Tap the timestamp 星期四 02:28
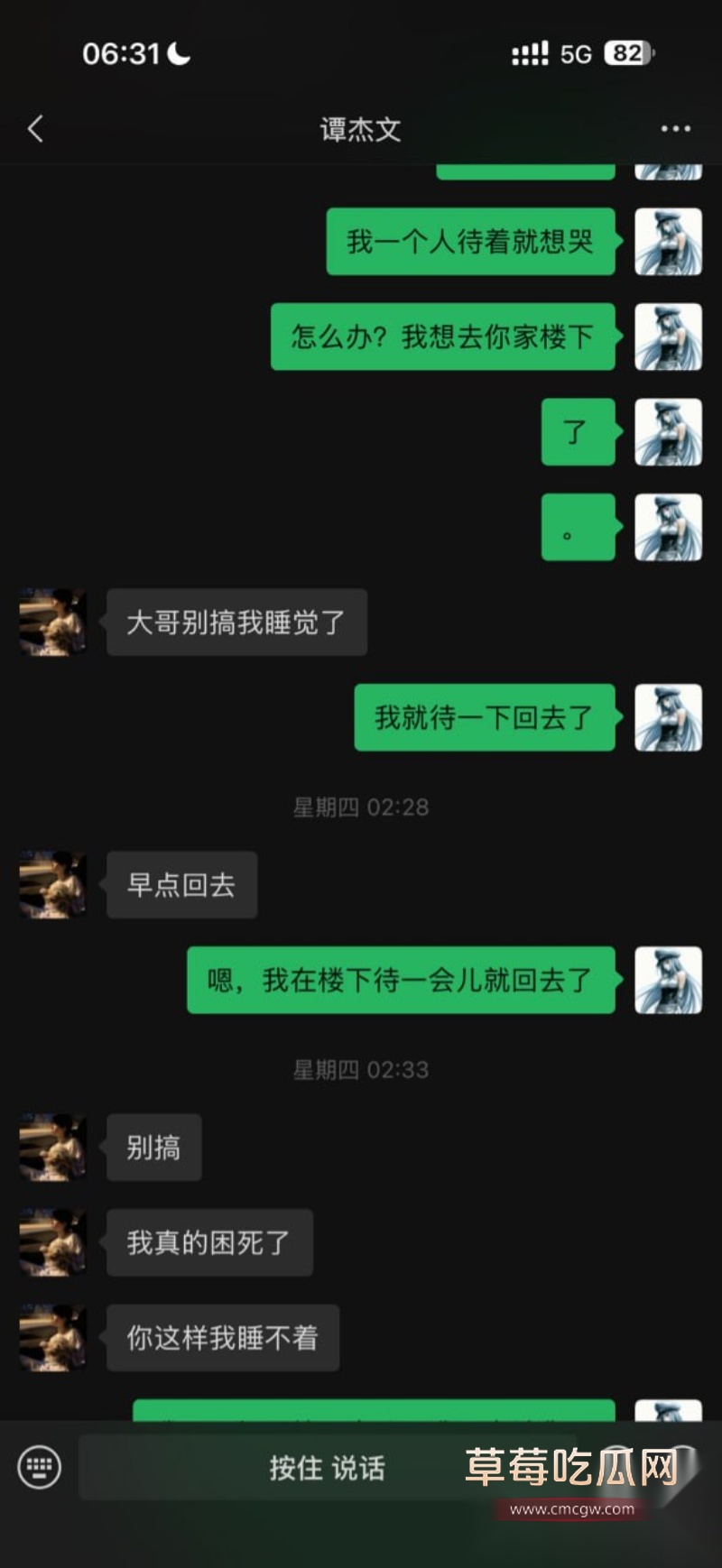 click(360, 808)
